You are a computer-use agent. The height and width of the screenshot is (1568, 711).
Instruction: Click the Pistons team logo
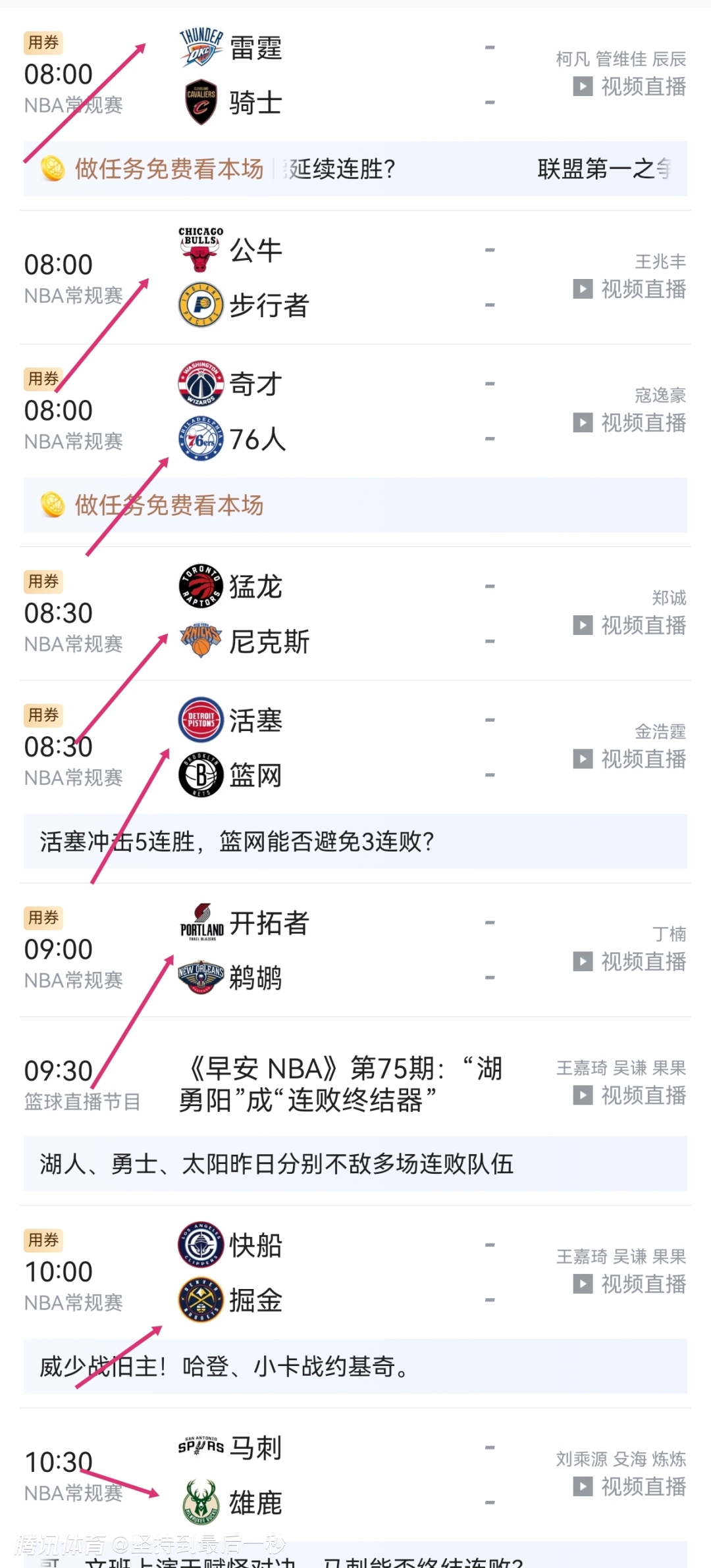tap(199, 721)
